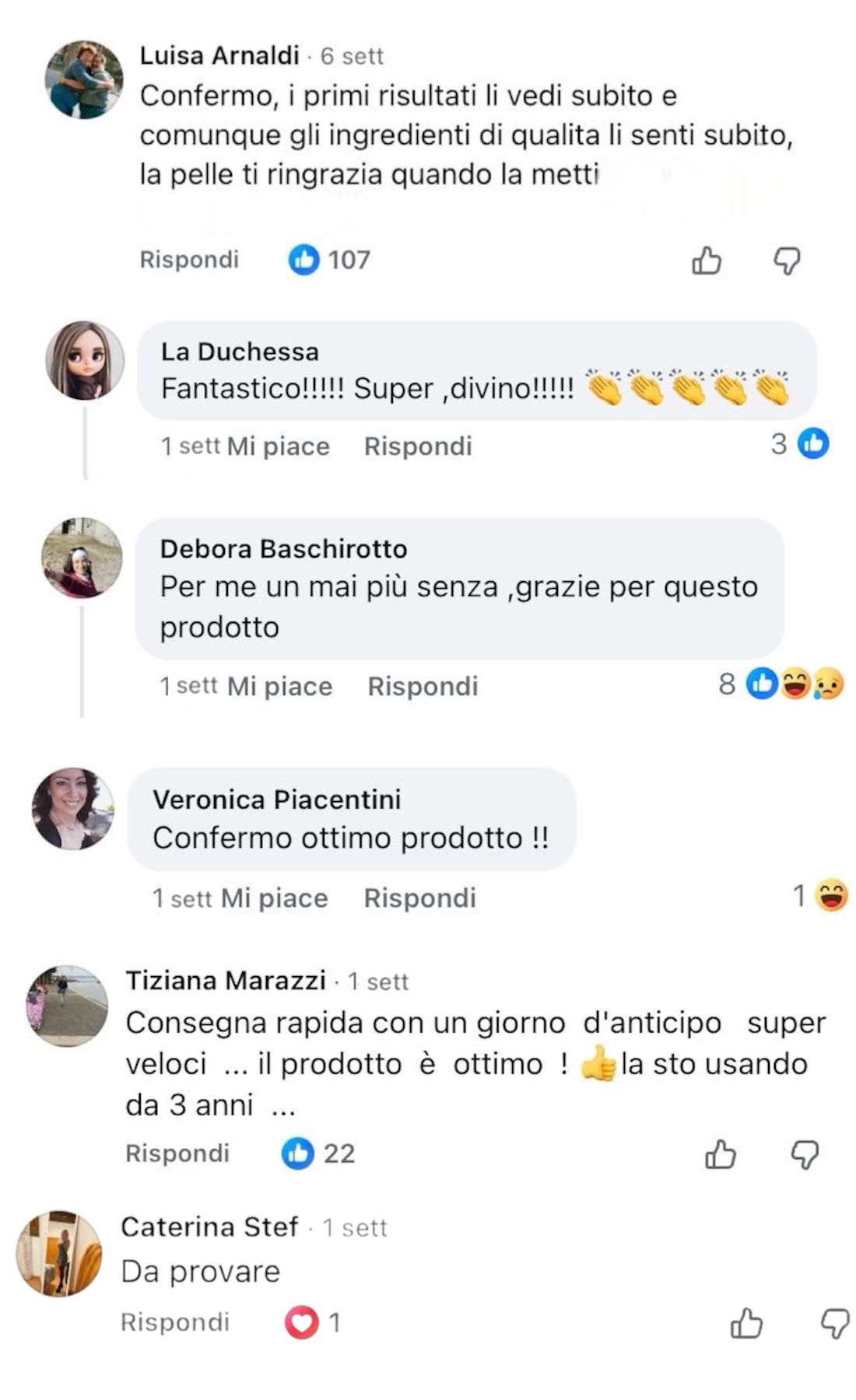Thumbs down Tiziana Marazzi's comment
The image size is (856, 1400).
tap(805, 1155)
